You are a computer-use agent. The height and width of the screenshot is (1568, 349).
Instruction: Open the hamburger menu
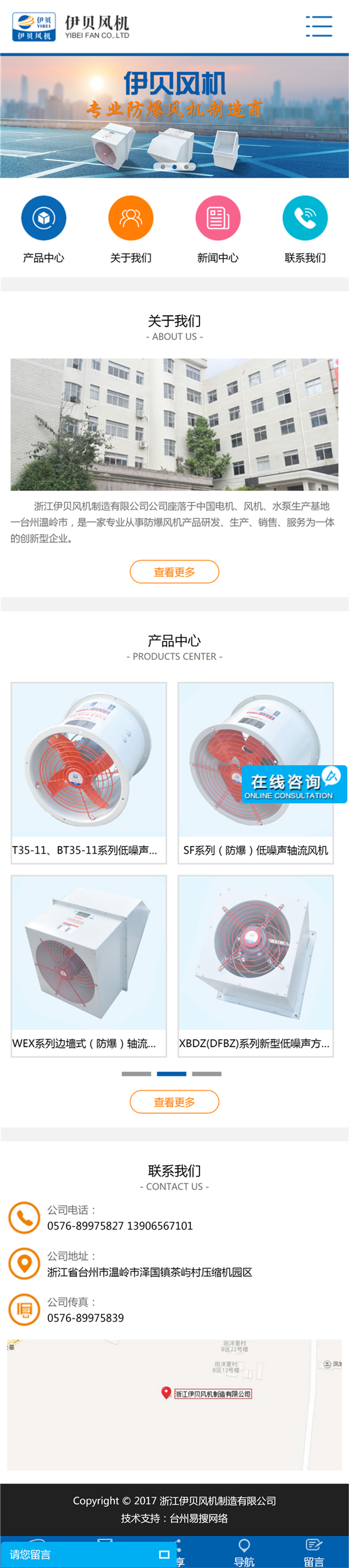[x=318, y=27]
